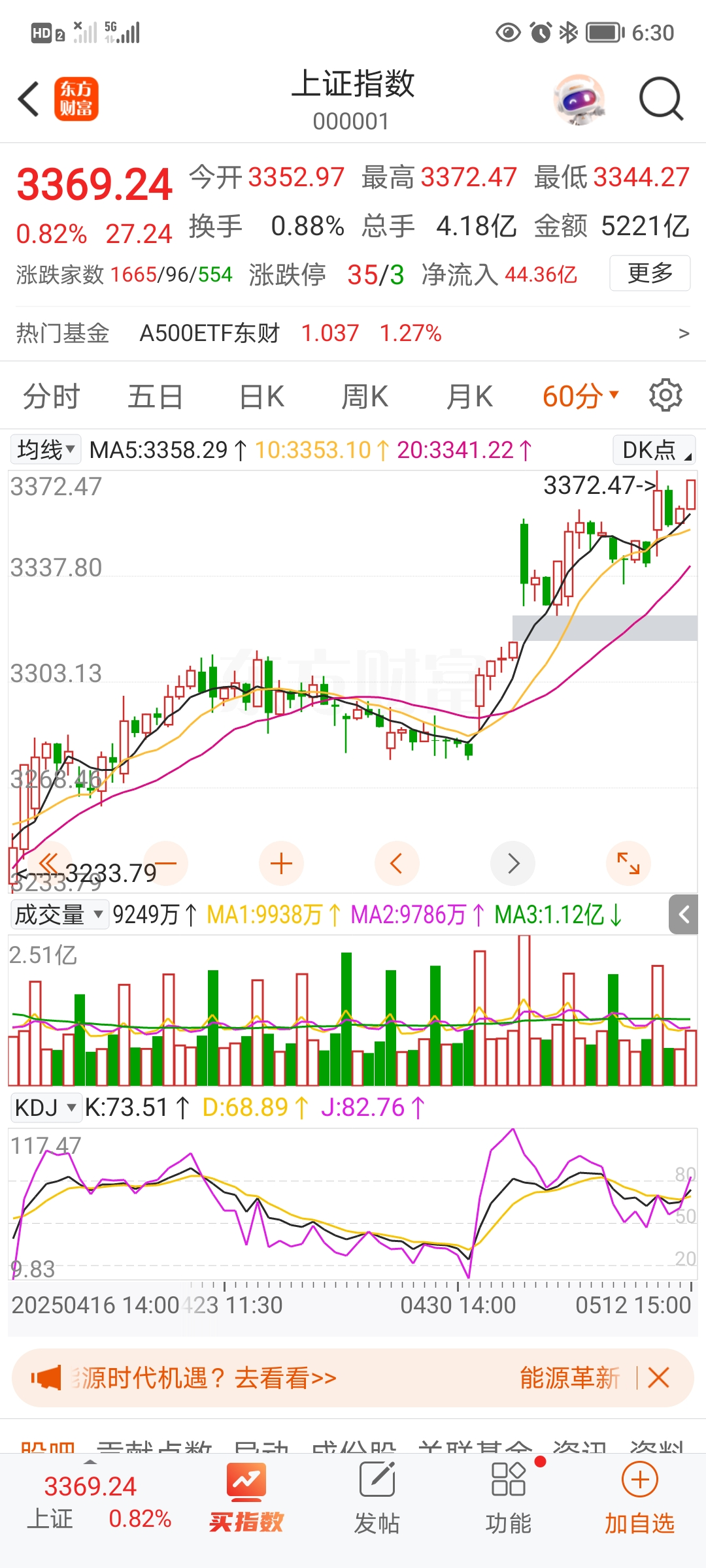Open the robot assistant avatar
Screen dimensions: 706x1568
pyautogui.click(x=579, y=99)
